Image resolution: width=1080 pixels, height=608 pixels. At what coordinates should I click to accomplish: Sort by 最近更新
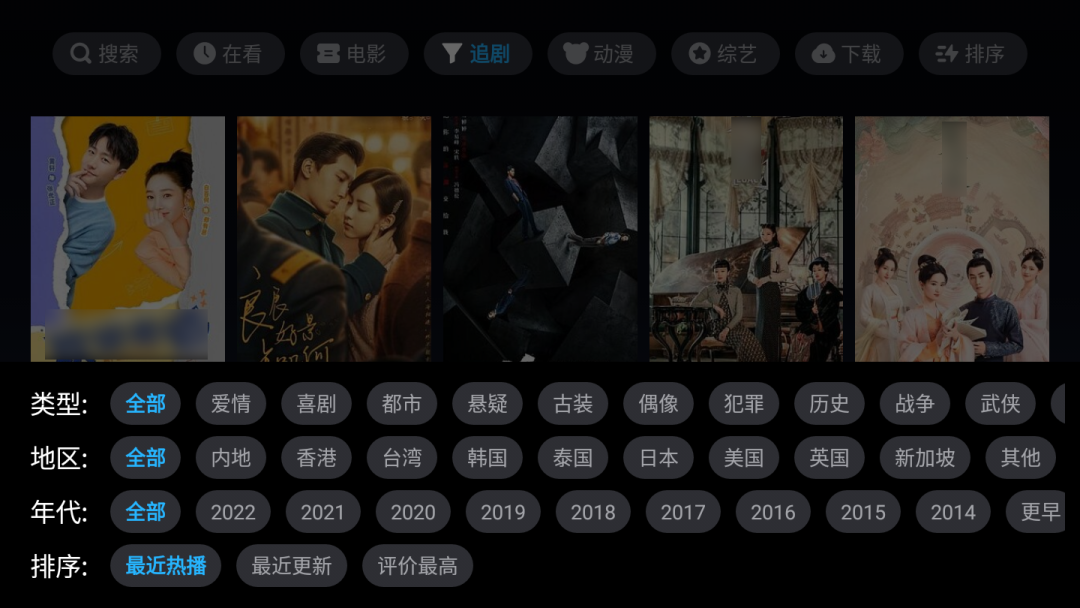(x=291, y=566)
